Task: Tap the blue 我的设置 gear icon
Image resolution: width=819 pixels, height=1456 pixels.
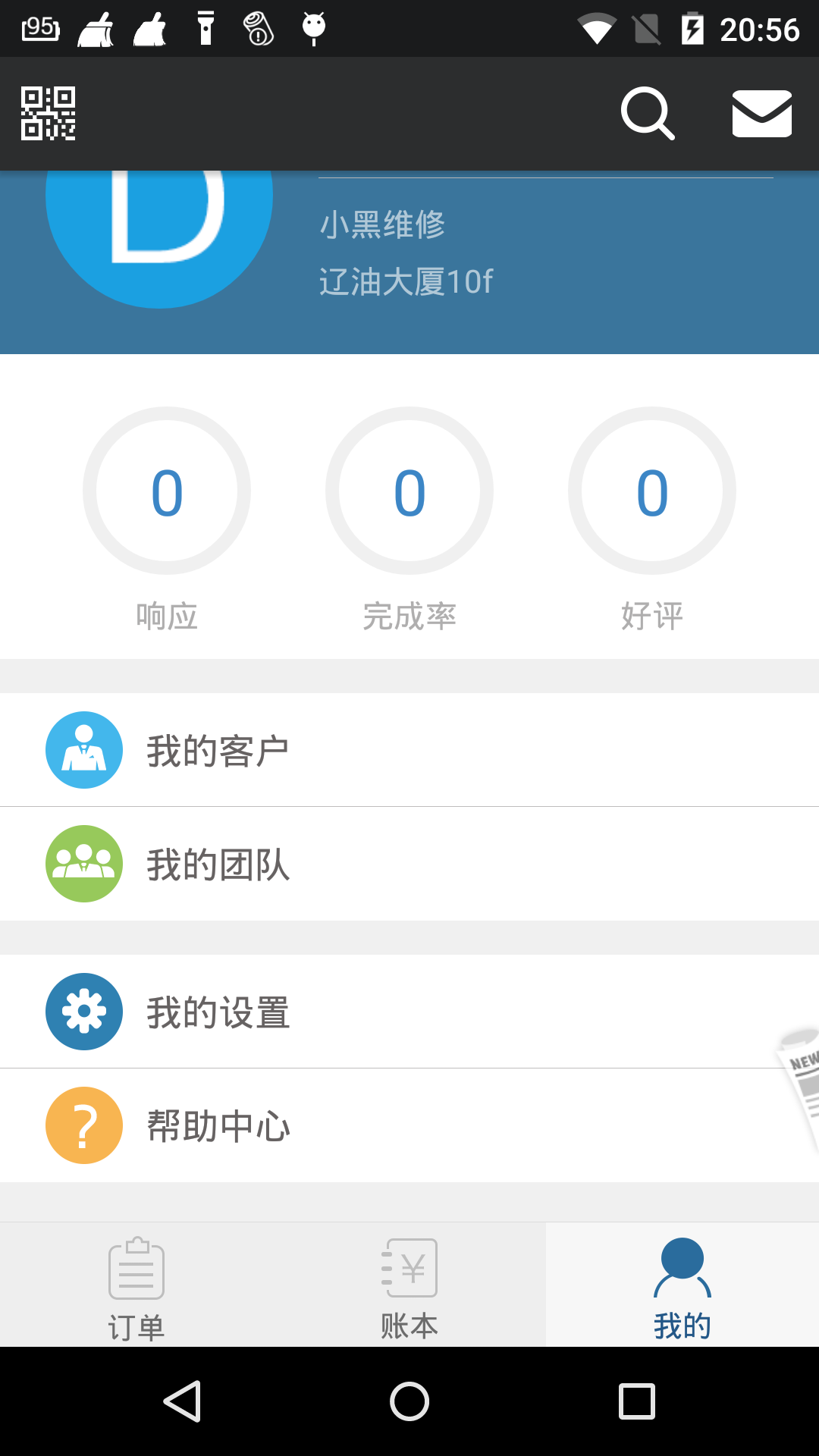Action: pyautogui.click(x=83, y=1011)
